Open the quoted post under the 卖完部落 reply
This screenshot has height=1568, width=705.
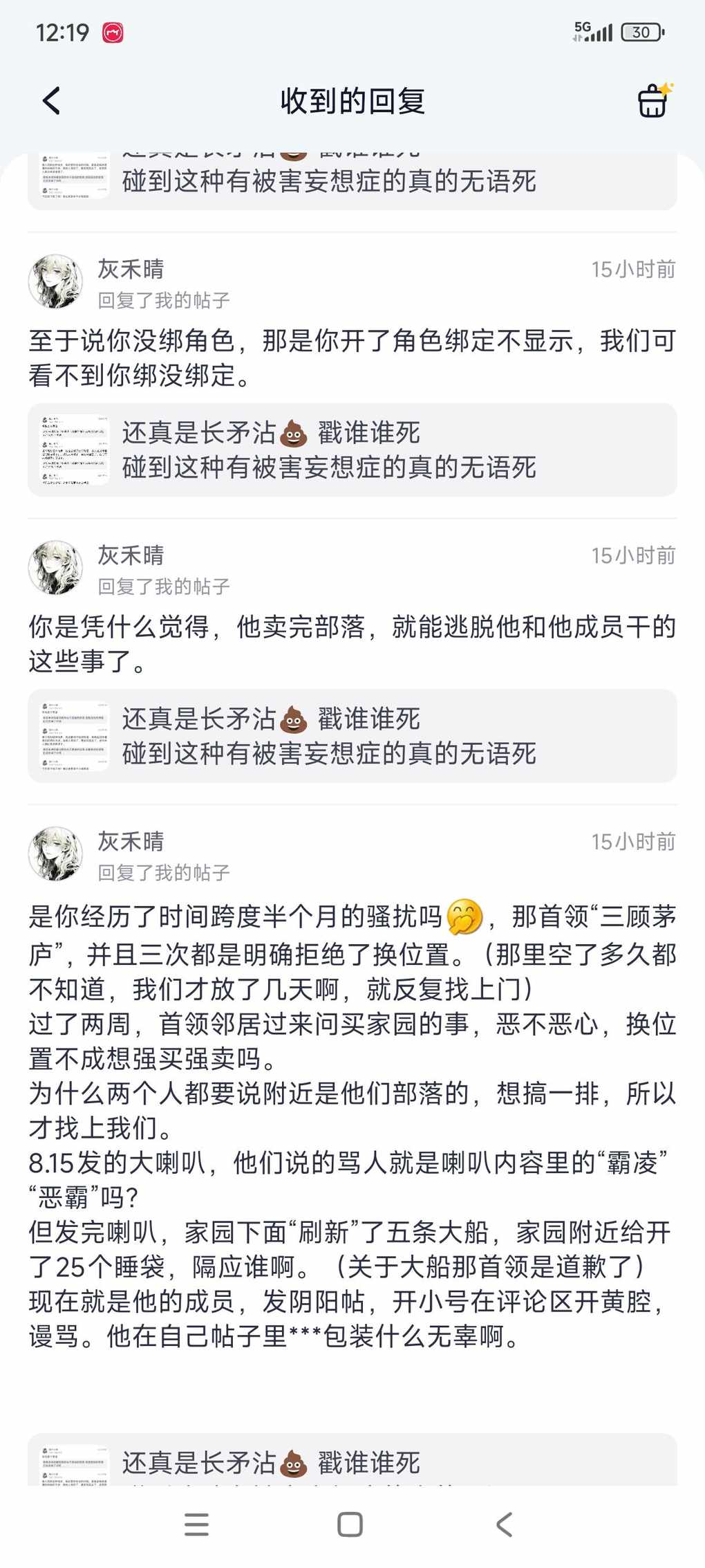tap(351, 736)
